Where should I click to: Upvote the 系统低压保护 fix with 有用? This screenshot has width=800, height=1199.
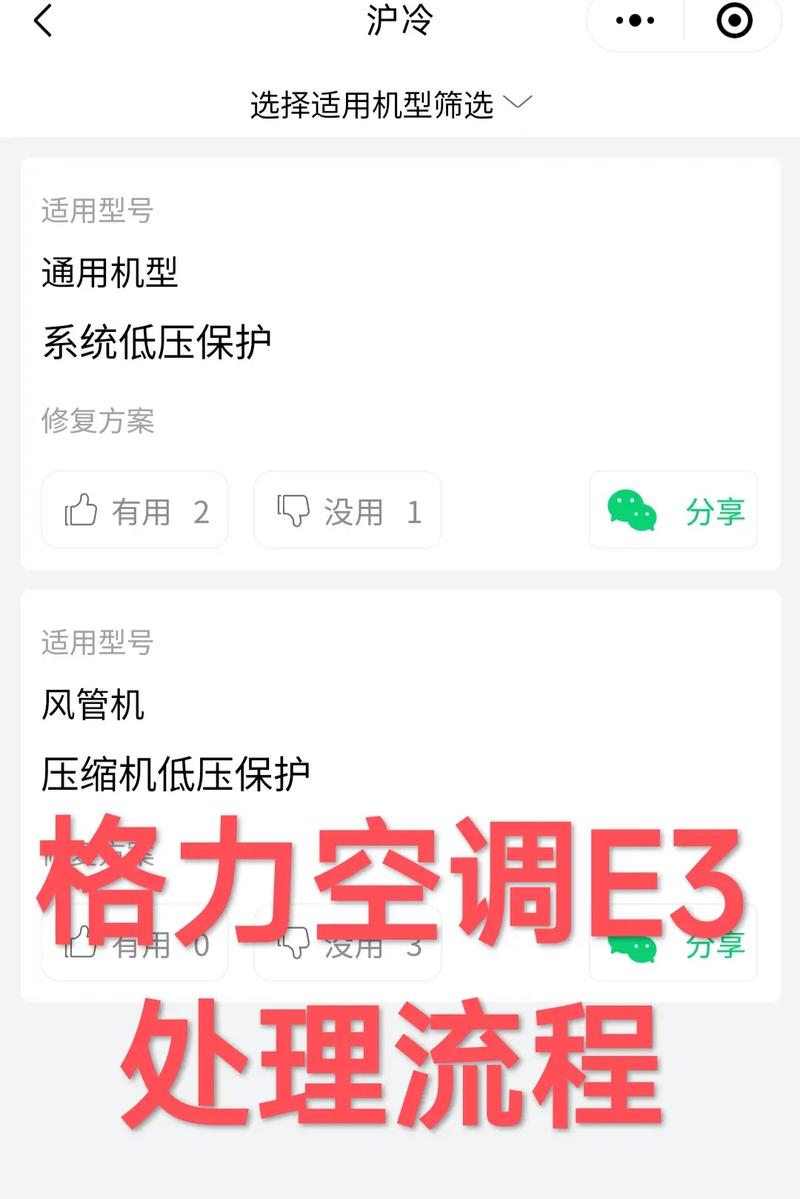134,510
